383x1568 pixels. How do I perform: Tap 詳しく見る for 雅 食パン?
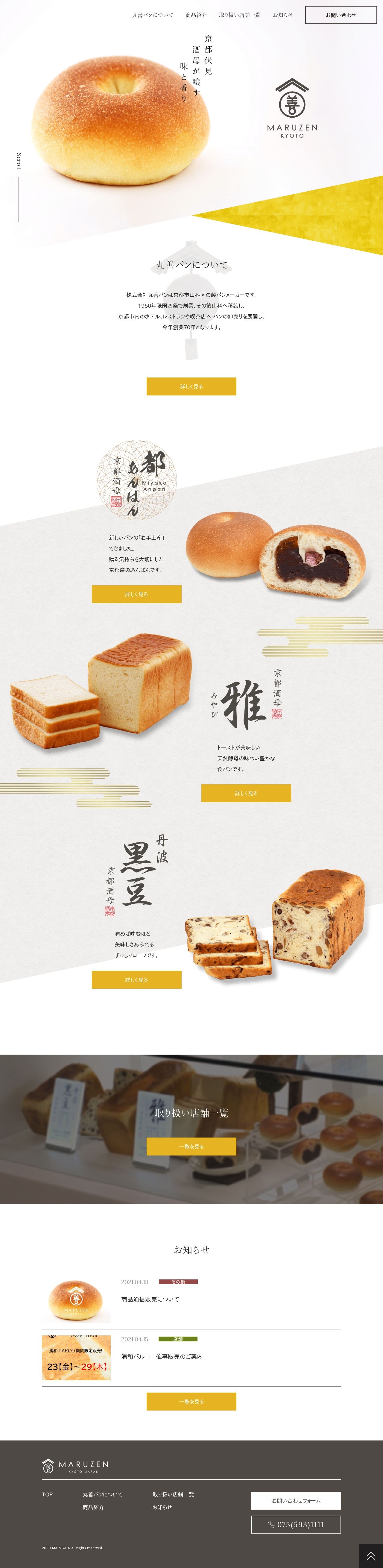pos(246,793)
